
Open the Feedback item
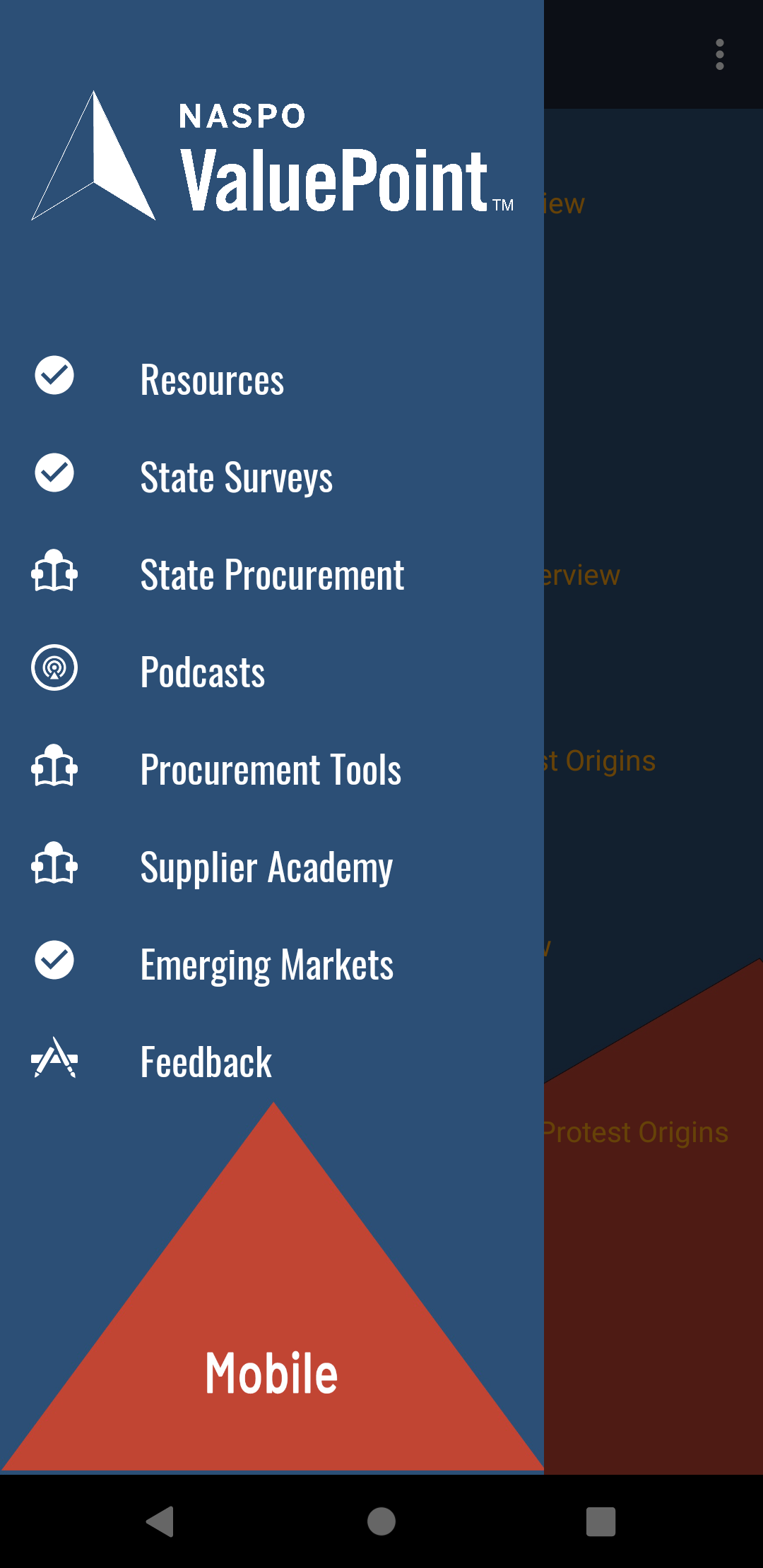(272, 1062)
